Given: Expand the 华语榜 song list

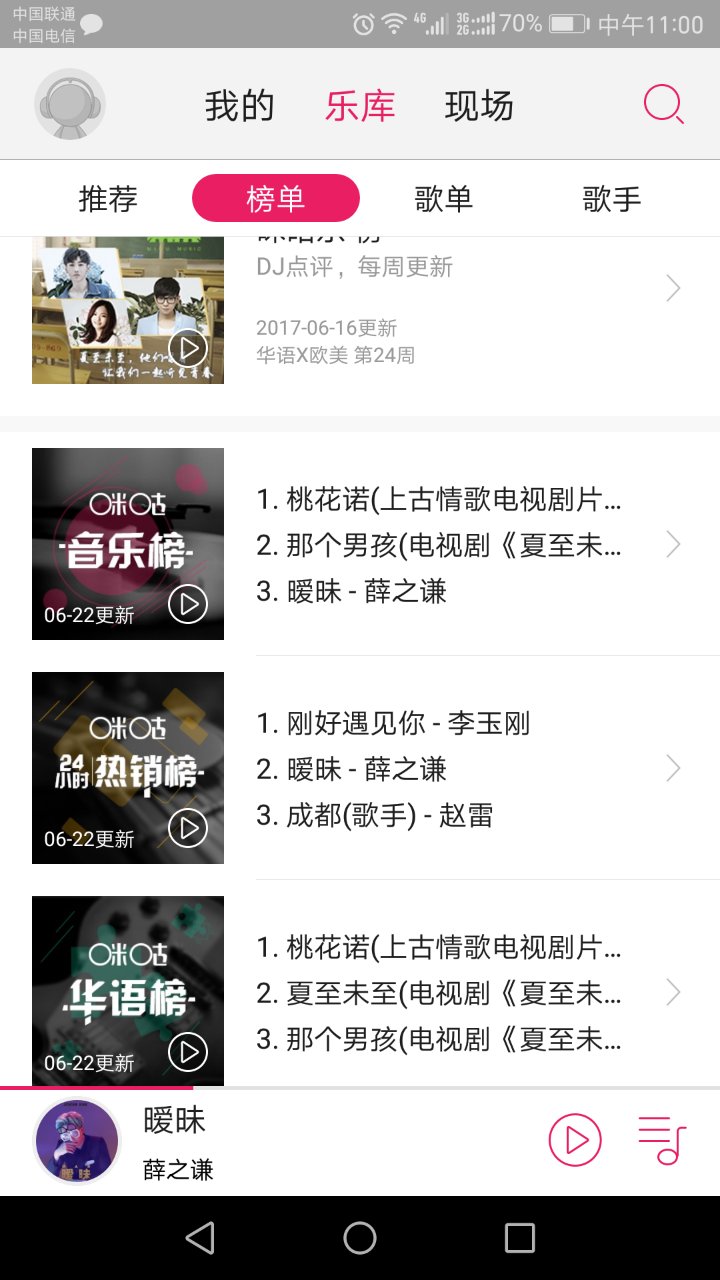Looking at the screenshot, I should coord(673,992).
